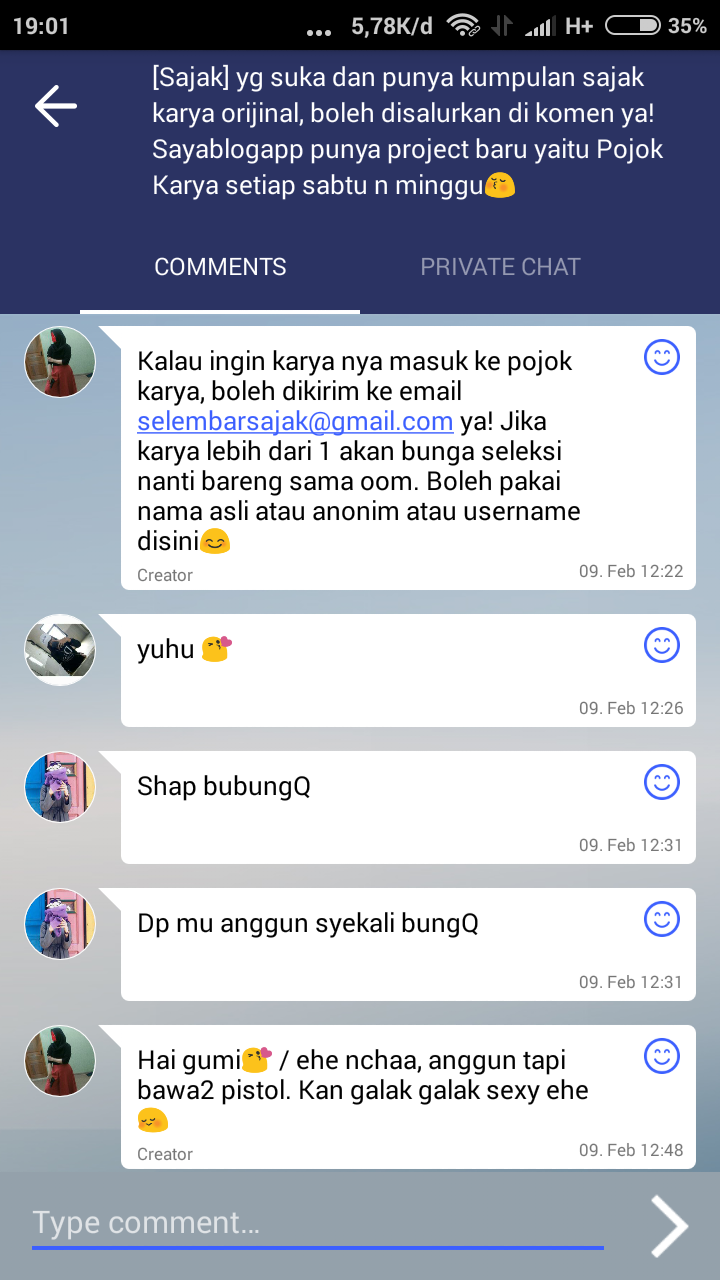React to the 'Hai gumi' comment
Image resolution: width=720 pixels, height=1280 pixels.
[662, 1056]
